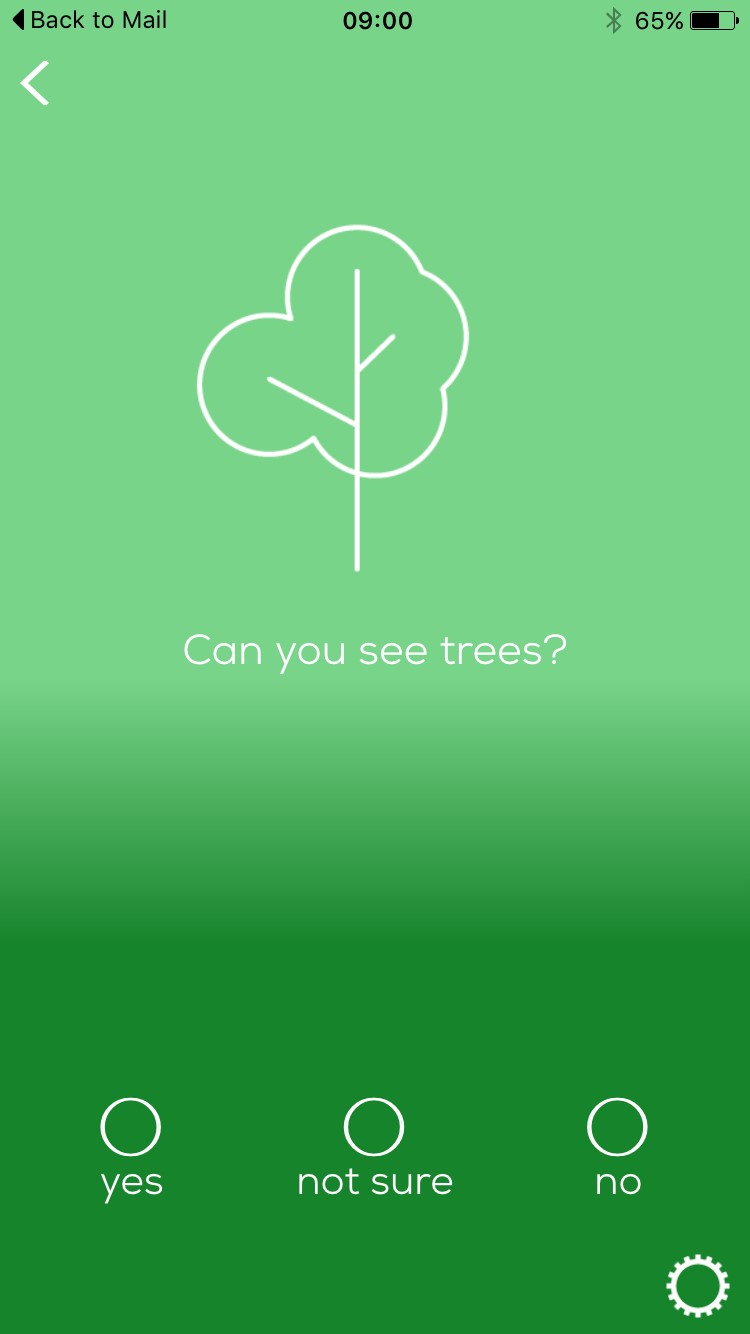
Task: Open the settings gear
Action: pos(697,1285)
